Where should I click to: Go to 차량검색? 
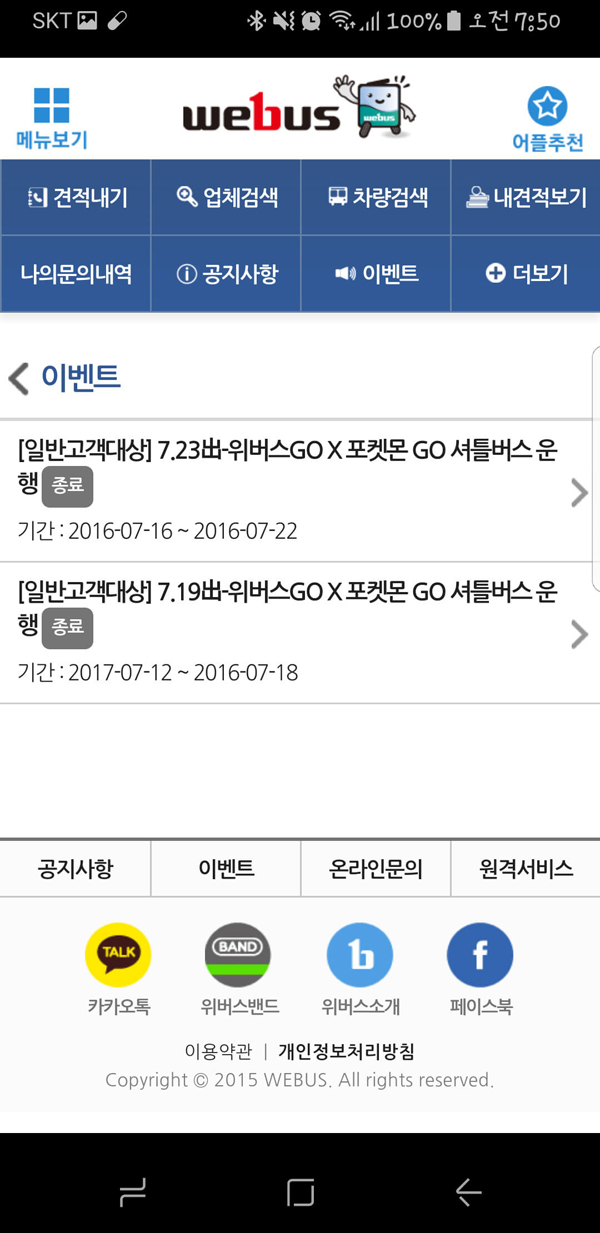coord(376,197)
